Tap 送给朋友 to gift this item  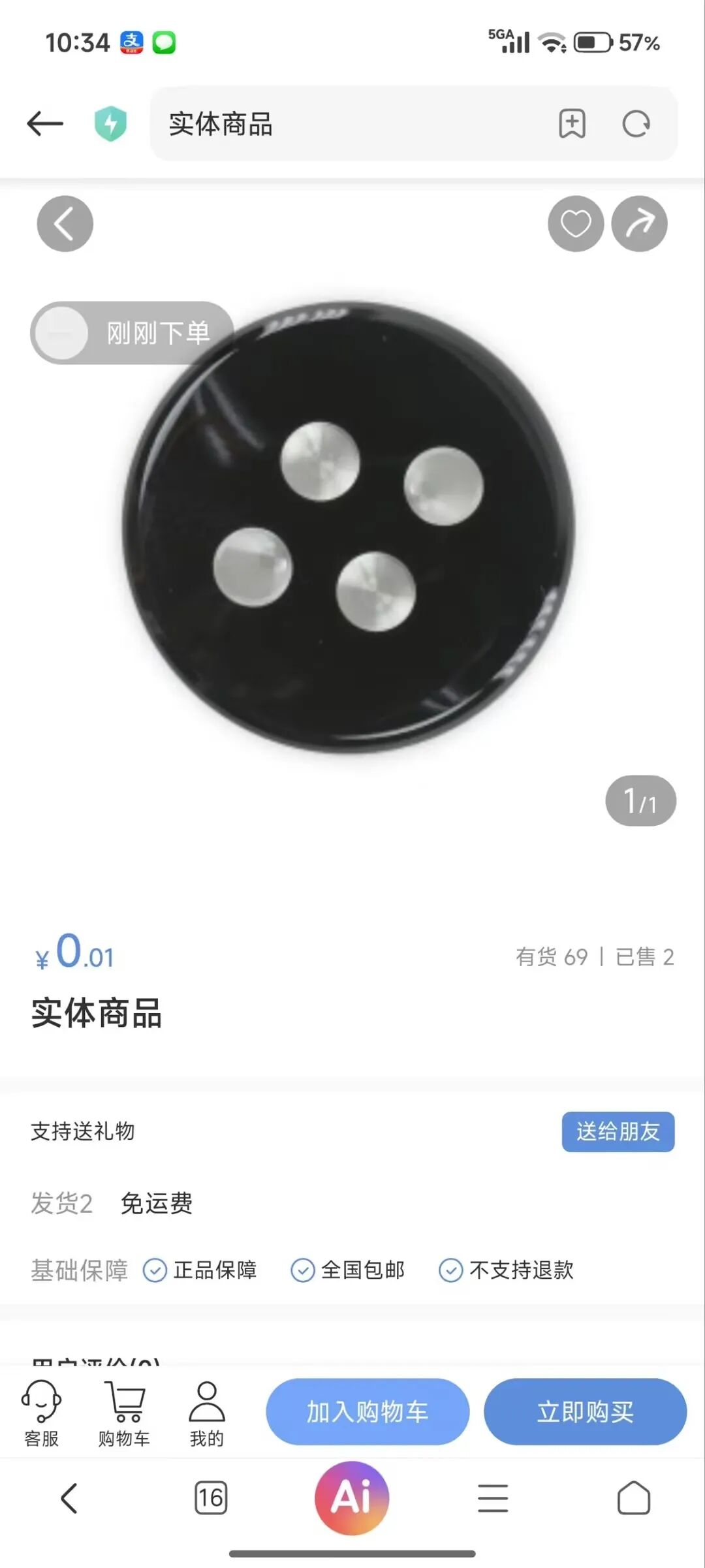point(618,1131)
